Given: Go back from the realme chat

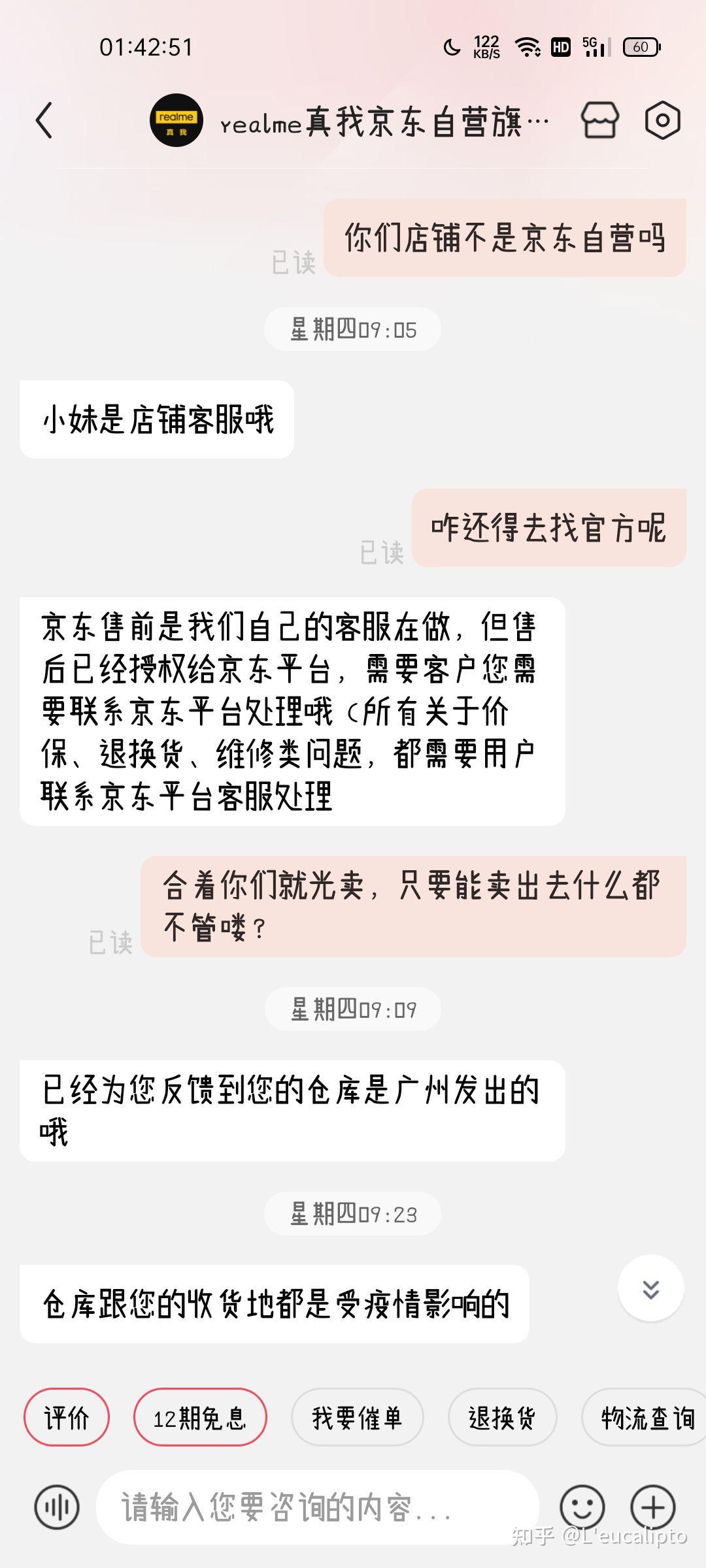Looking at the screenshot, I should pos(44,121).
